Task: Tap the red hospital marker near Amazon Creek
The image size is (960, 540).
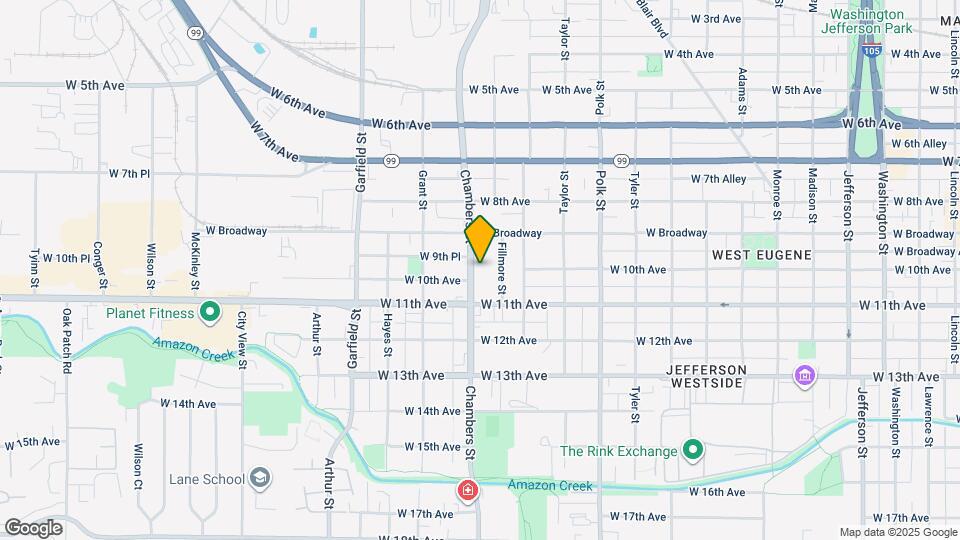Action: tap(468, 490)
